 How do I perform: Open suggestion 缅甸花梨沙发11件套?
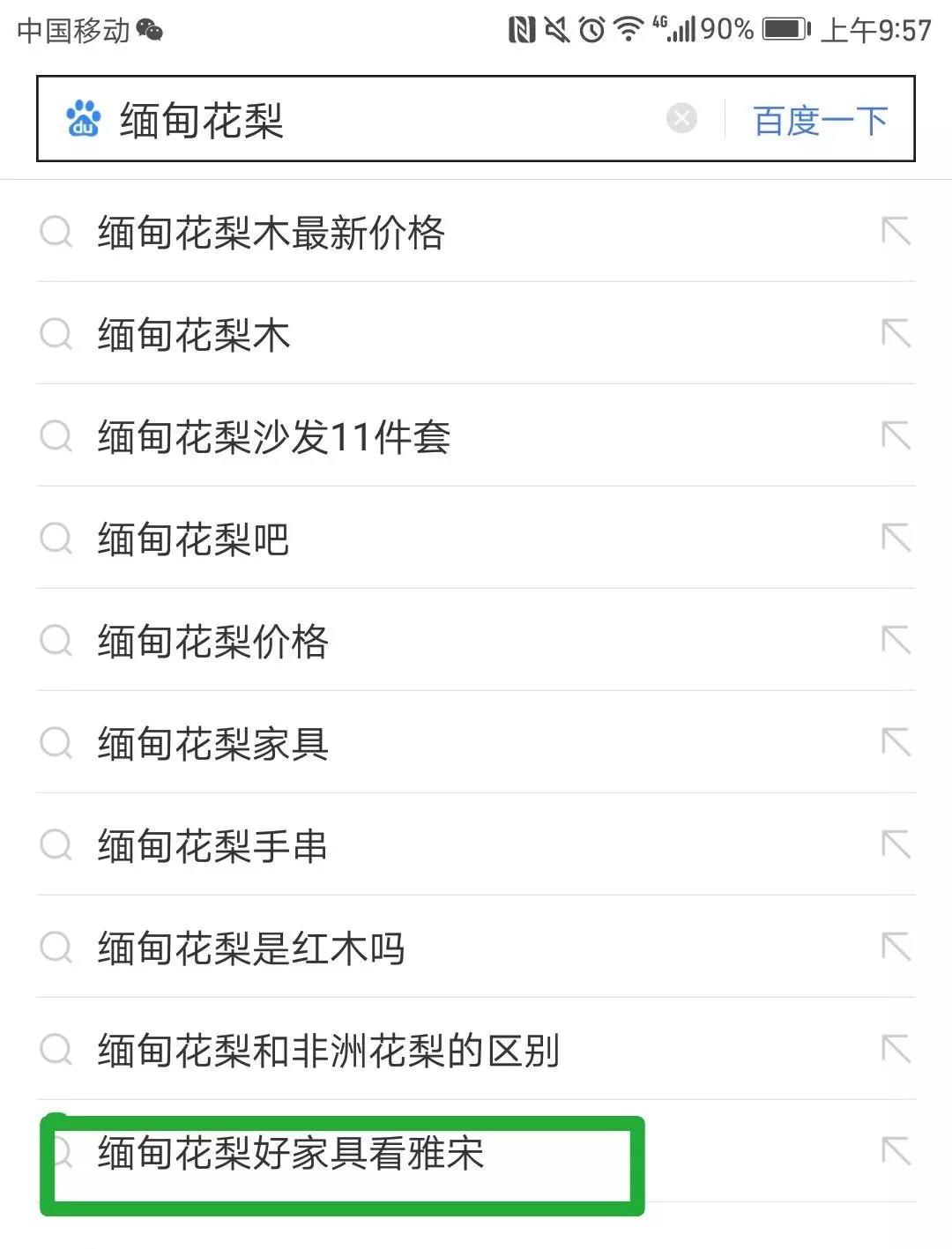click(274, 437)
